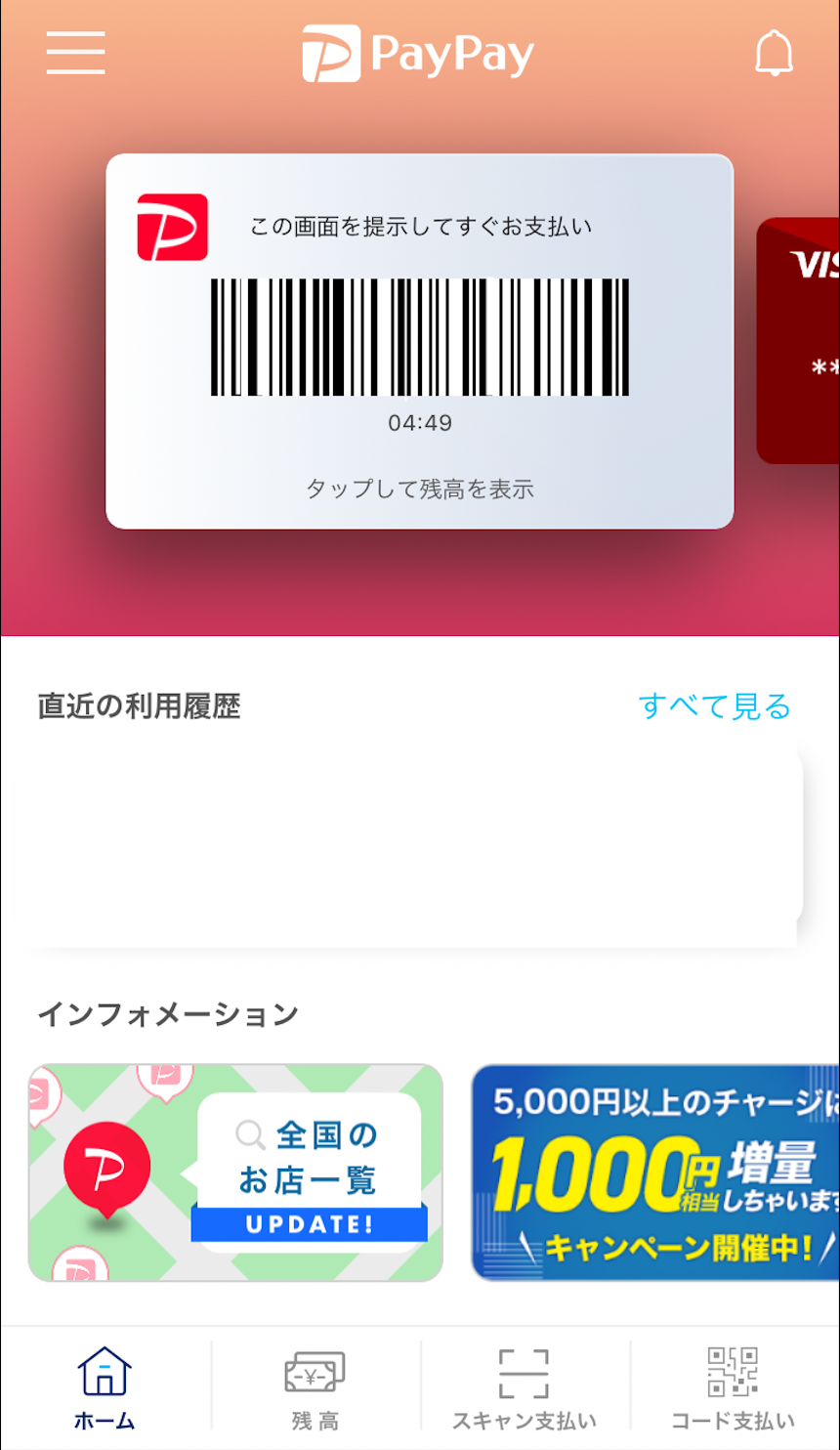
Task: Open スキャン支払い tab
Action: pos(525,1388)
